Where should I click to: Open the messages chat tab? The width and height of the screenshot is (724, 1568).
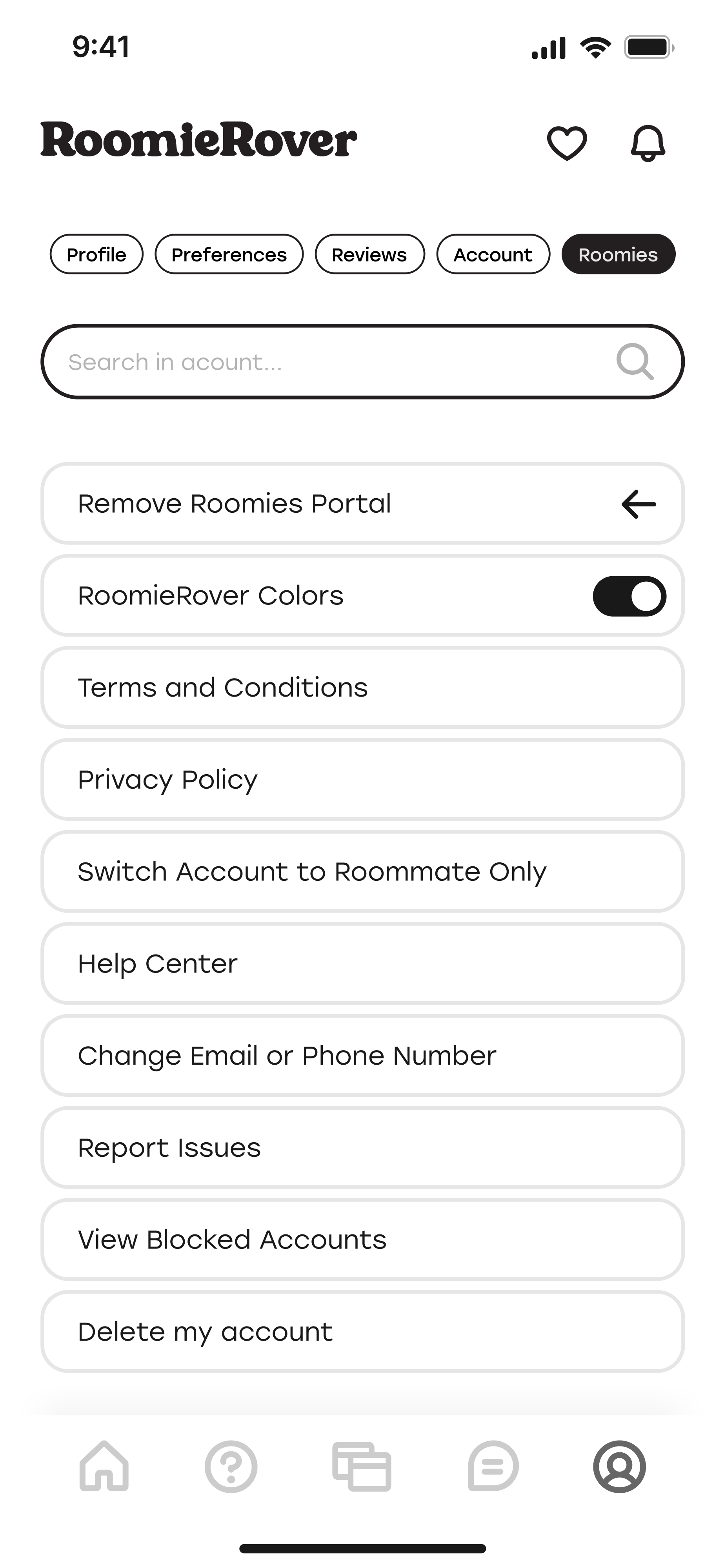493,1466
